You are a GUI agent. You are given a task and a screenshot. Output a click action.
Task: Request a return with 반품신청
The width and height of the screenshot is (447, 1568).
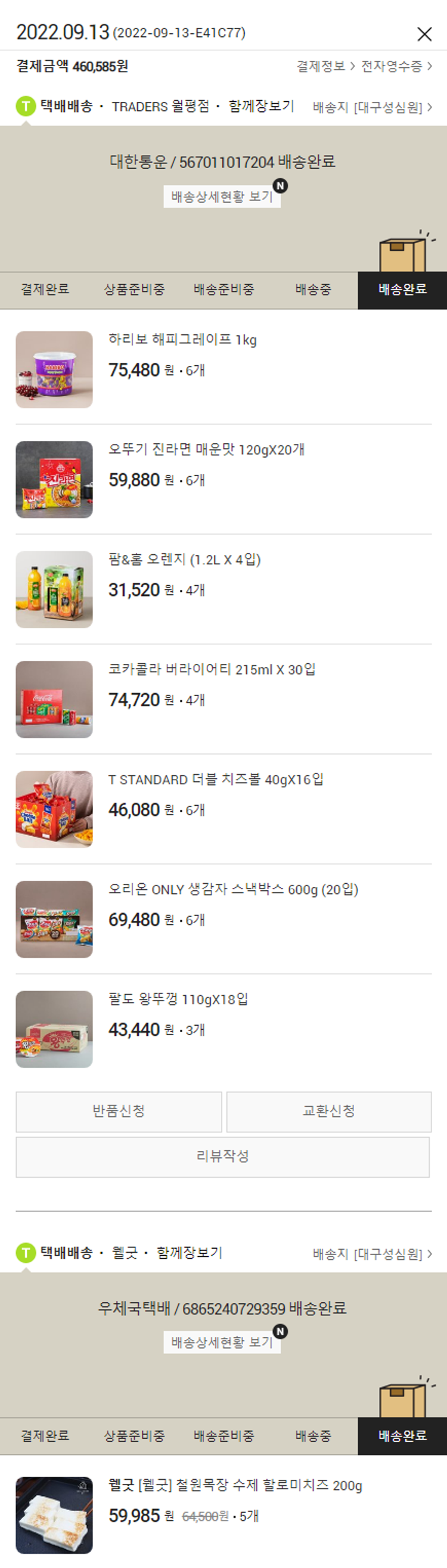point(119,1111)
